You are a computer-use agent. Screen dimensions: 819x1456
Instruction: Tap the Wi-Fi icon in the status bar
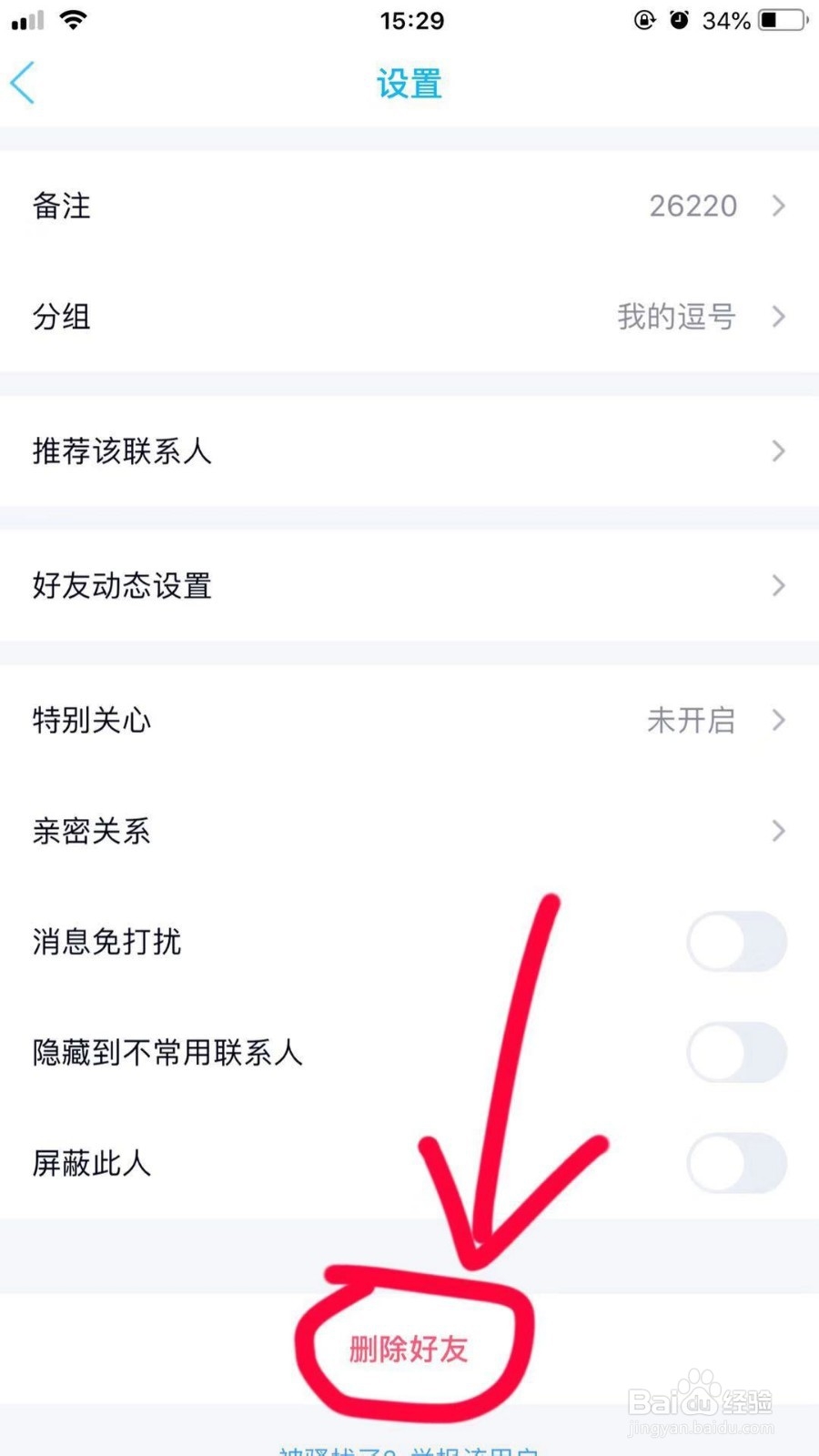[75, 18]
